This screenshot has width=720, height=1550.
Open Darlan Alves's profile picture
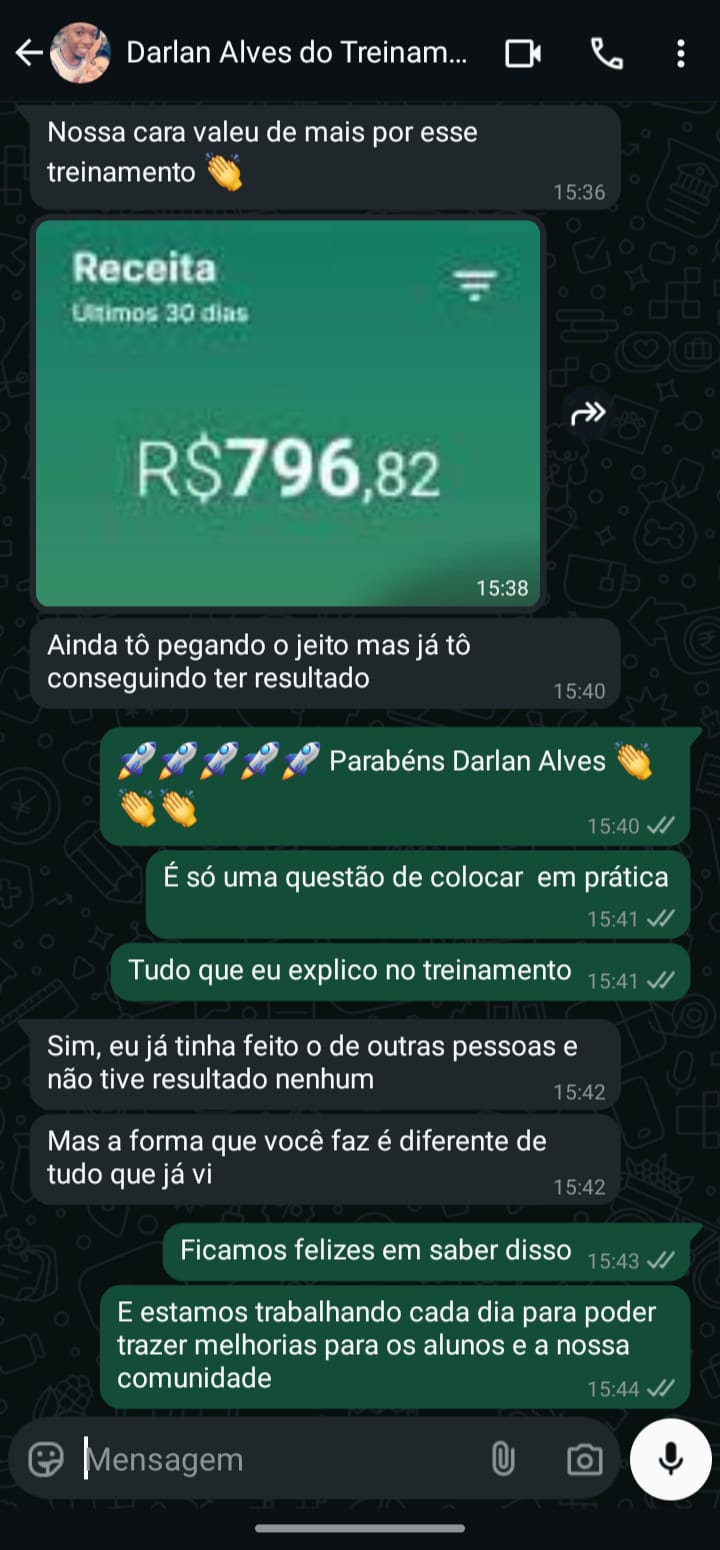[x=80, y=52]
